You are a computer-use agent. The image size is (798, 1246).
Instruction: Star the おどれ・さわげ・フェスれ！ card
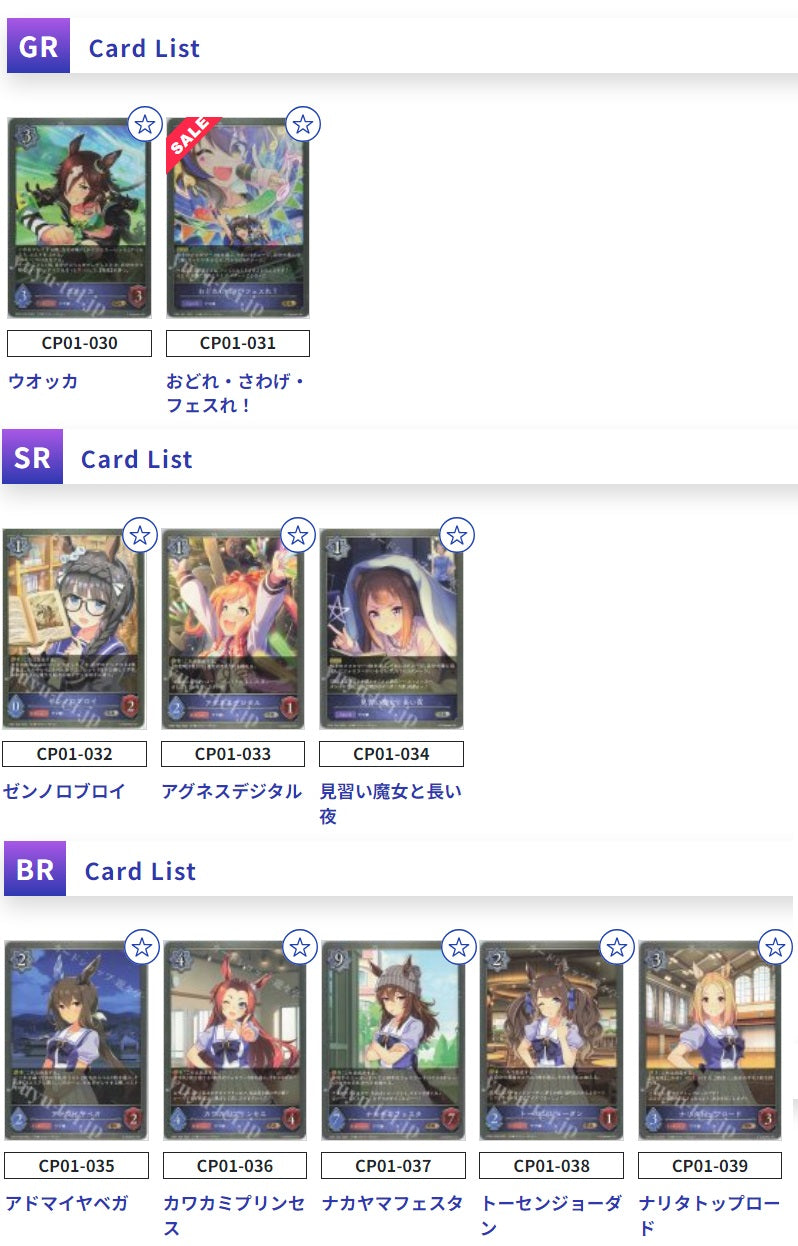303,125
